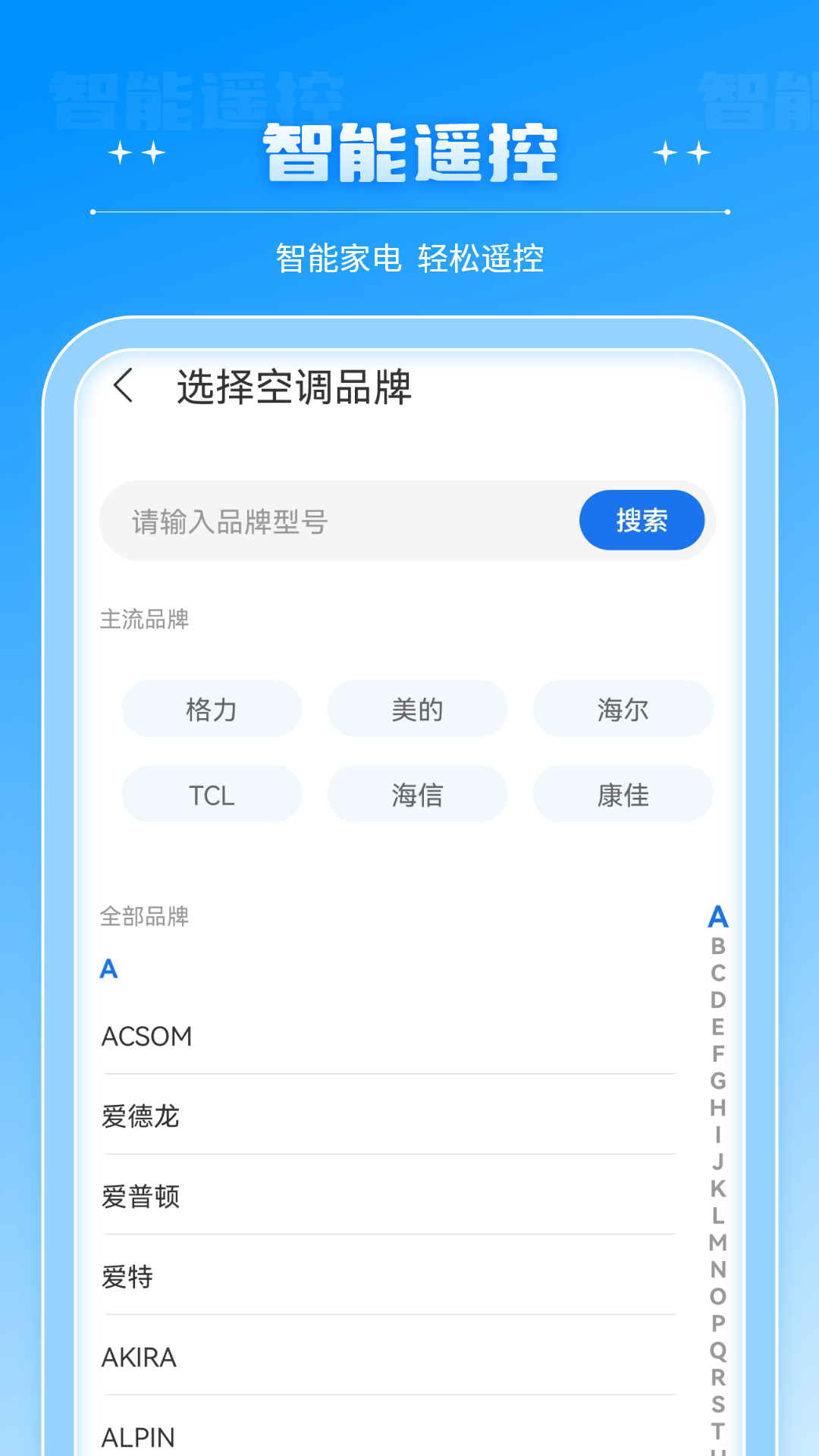The image size is (819, 1456).
Task: Select 格力 brand chip
Action: click(x=212, y=709)
